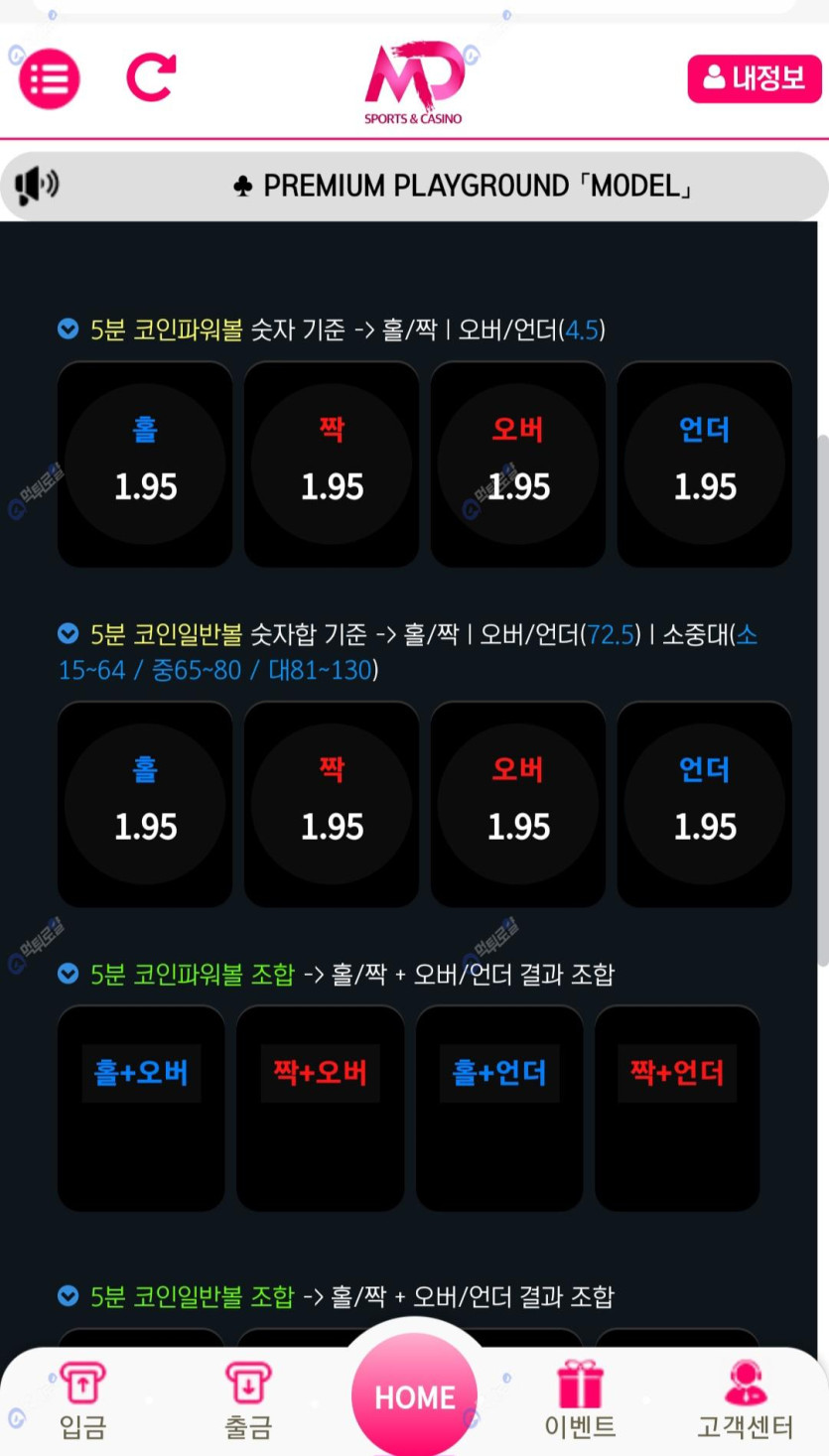This screenshot has width=829, height=1456.
Task: Open the 입금 deposit tab
Action: click(x=83, y=1401)
